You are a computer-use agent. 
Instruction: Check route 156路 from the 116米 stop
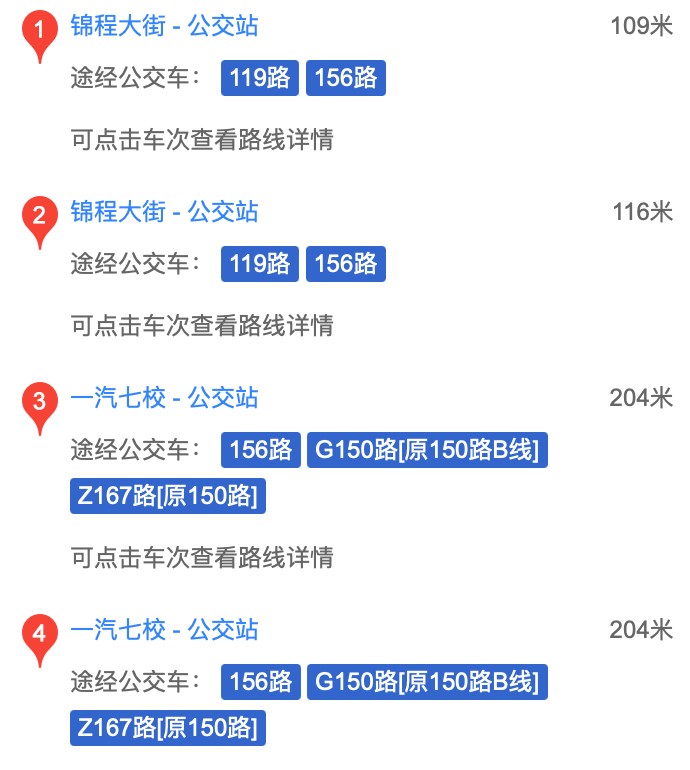[345, 264]
